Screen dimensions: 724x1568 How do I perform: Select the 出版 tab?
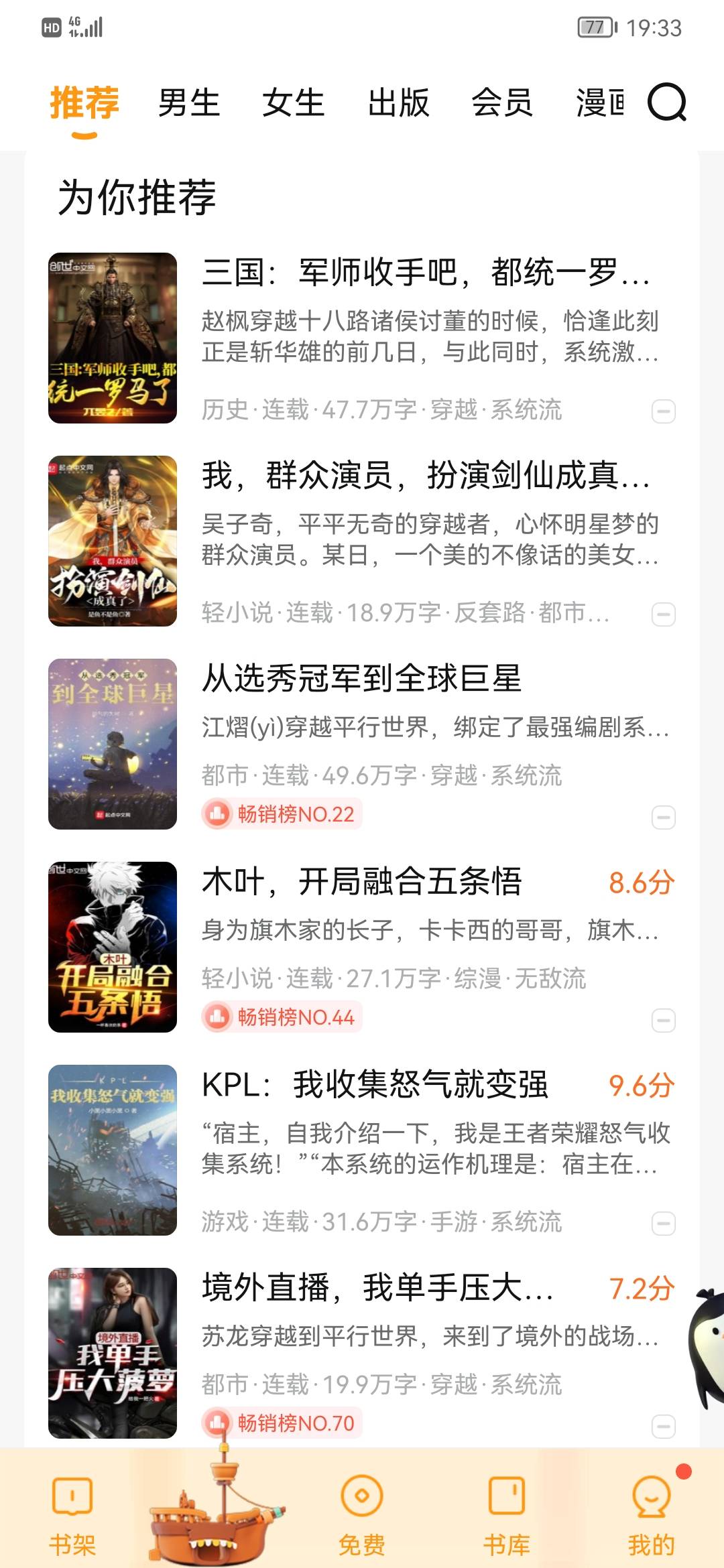pos(398,103)
